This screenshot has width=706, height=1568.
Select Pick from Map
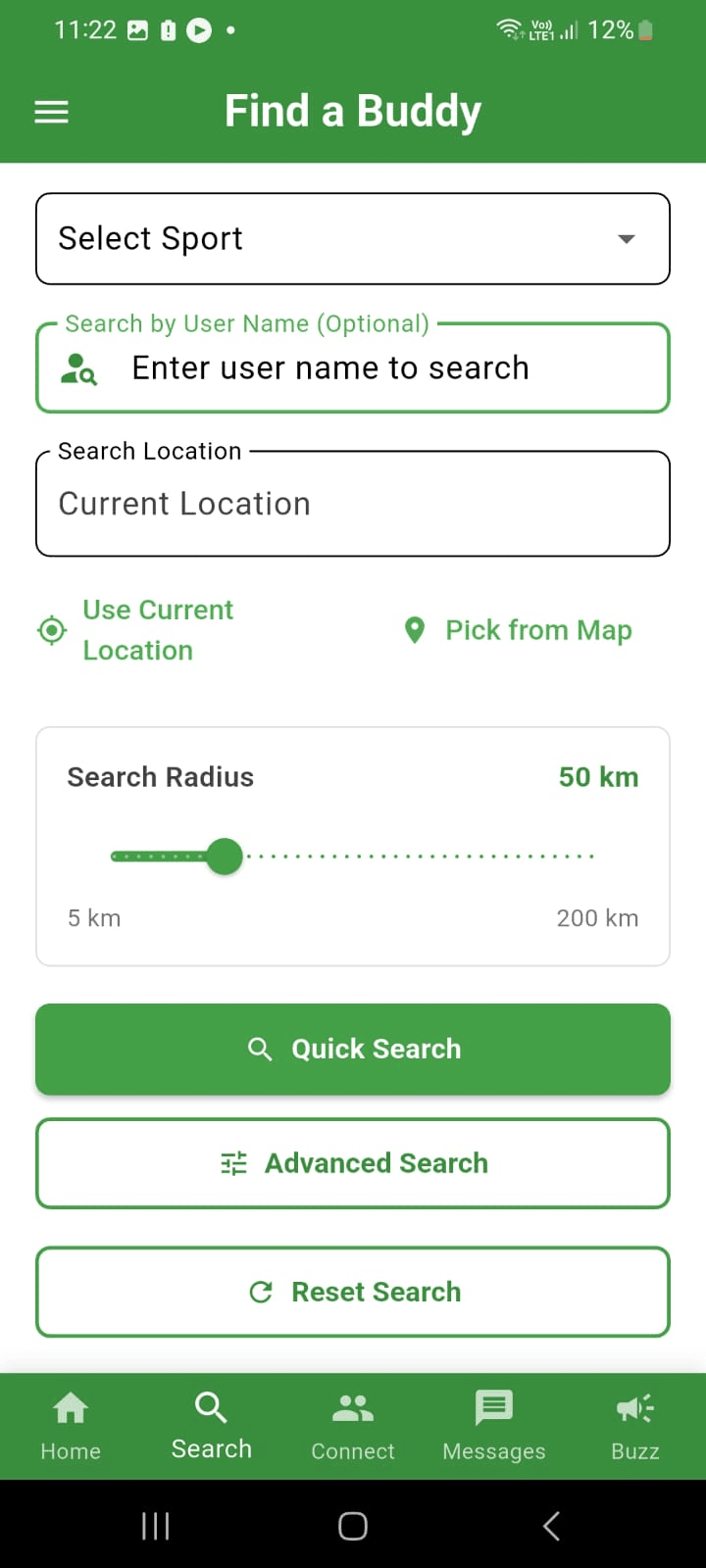519,630
